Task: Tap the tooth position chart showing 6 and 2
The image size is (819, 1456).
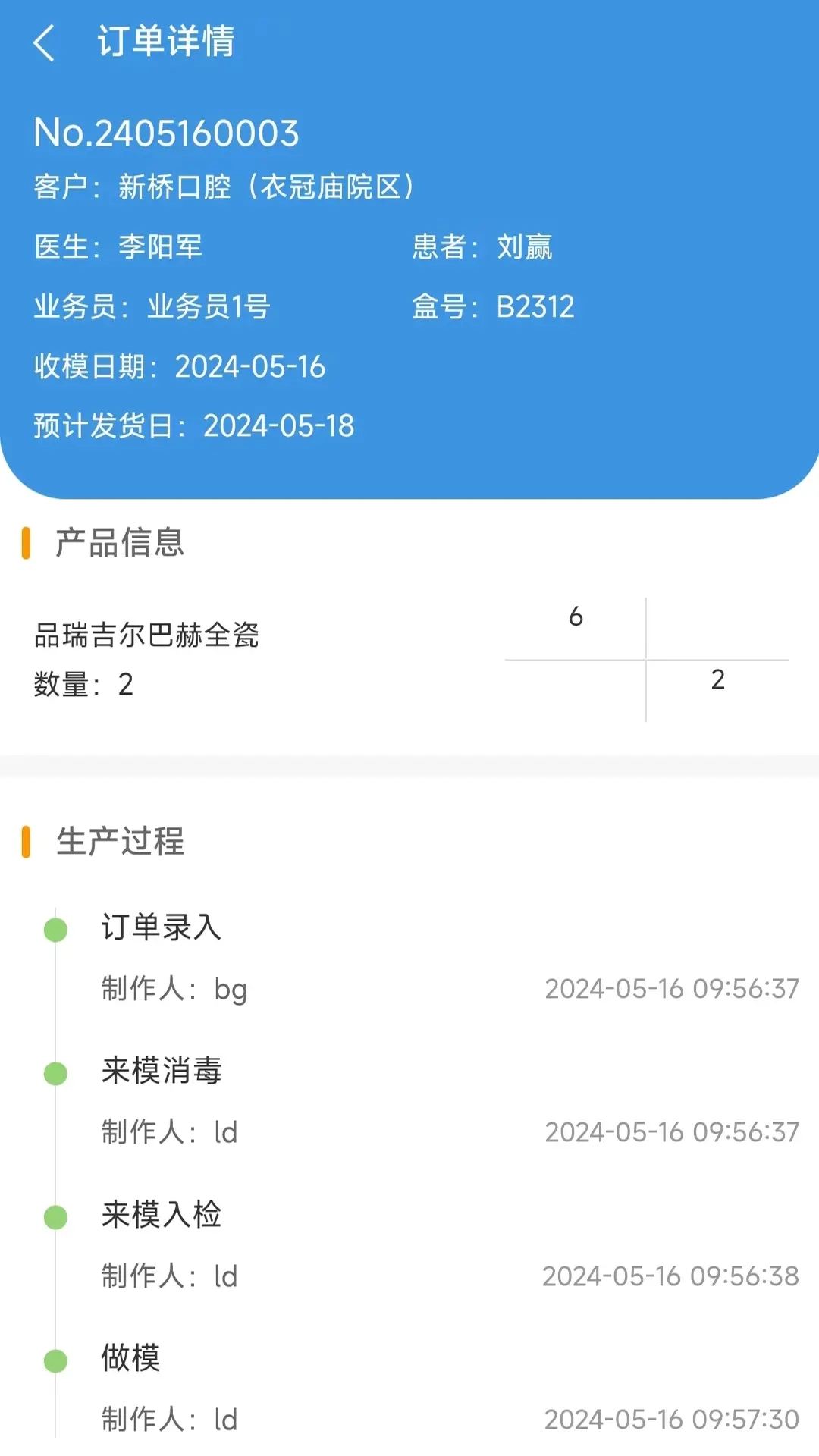Action: 645,661
